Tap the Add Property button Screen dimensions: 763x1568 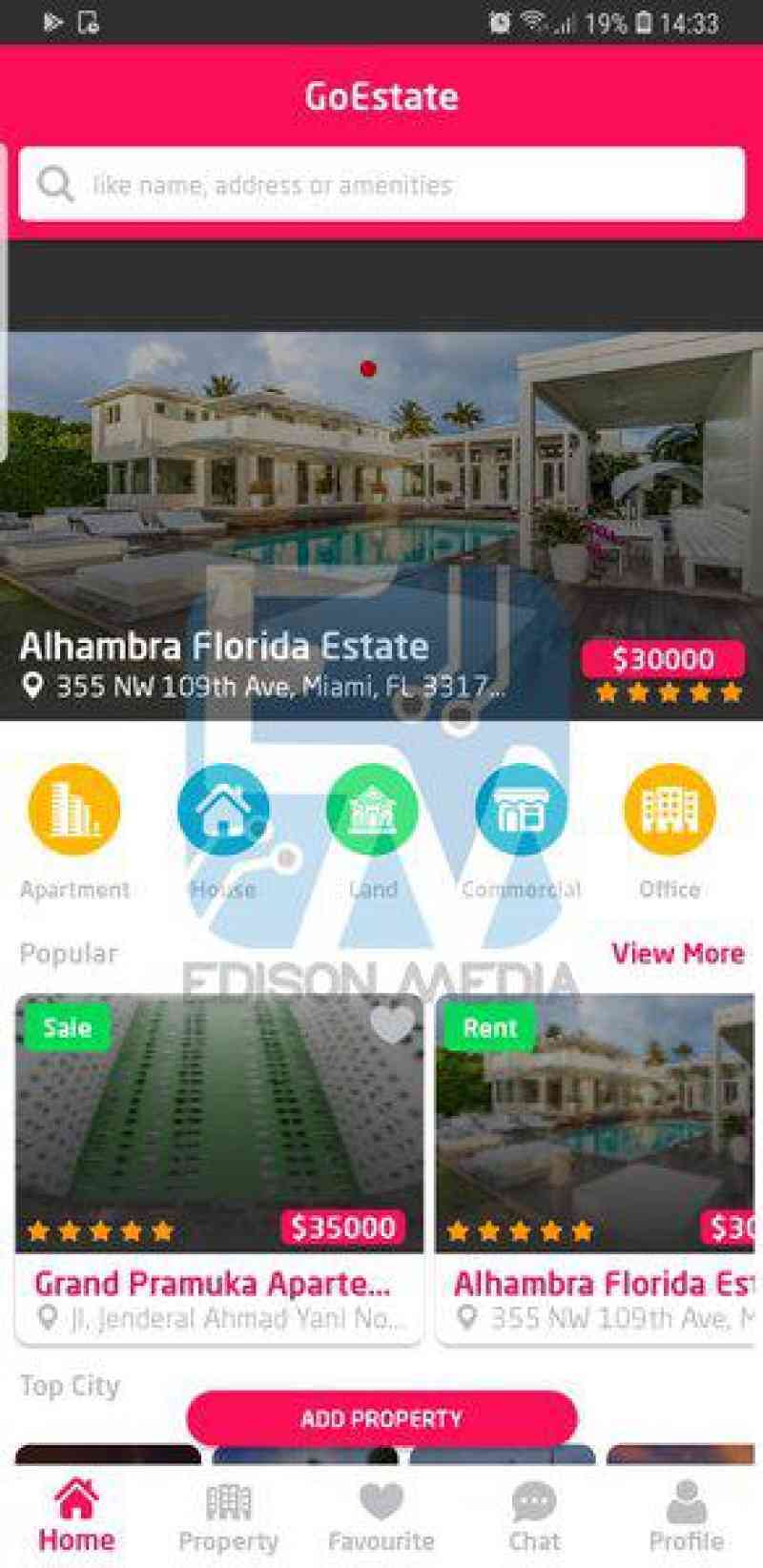(x=381, y=1418)
